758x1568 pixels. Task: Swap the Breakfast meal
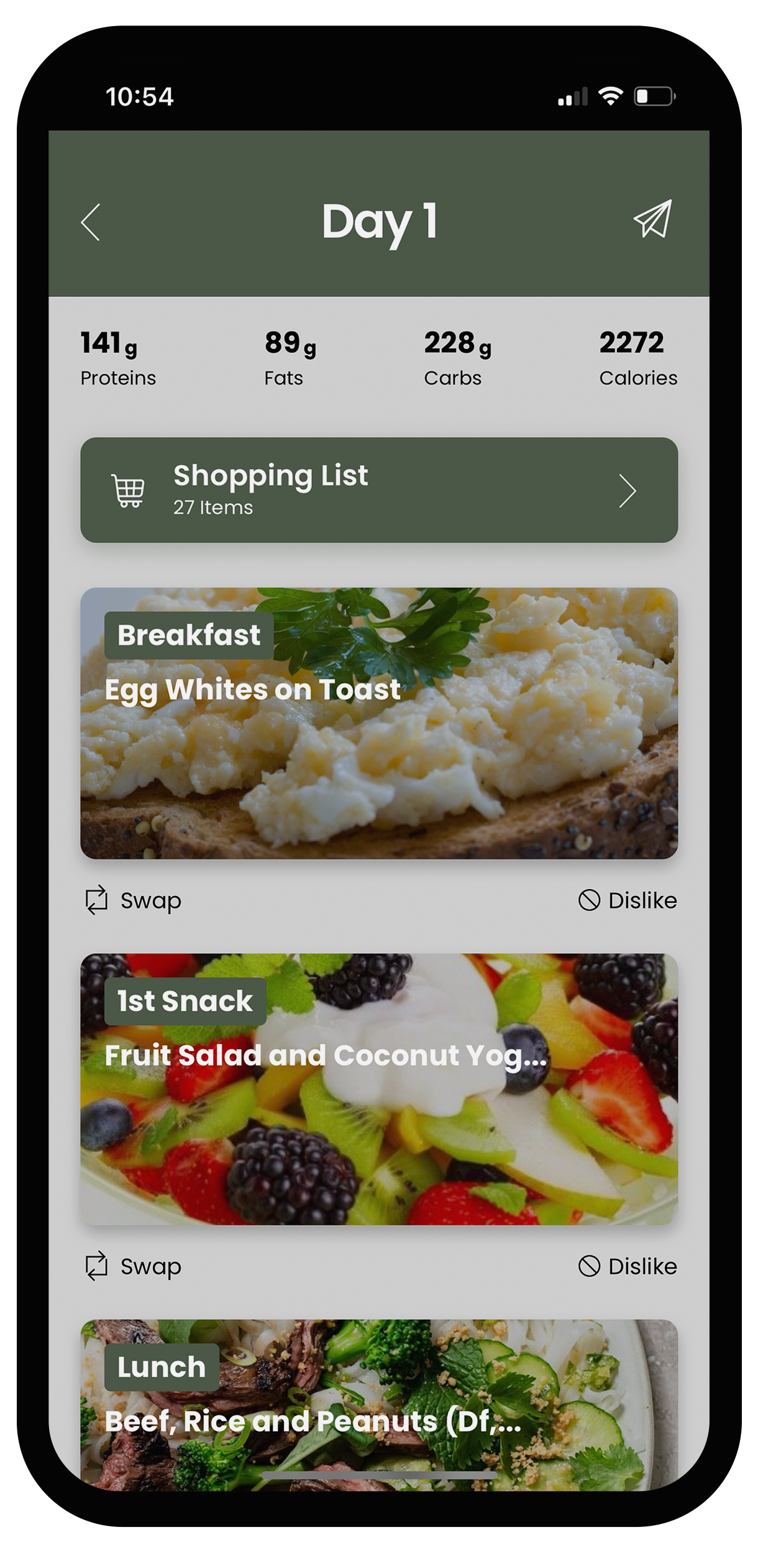[x=133, y=900]
